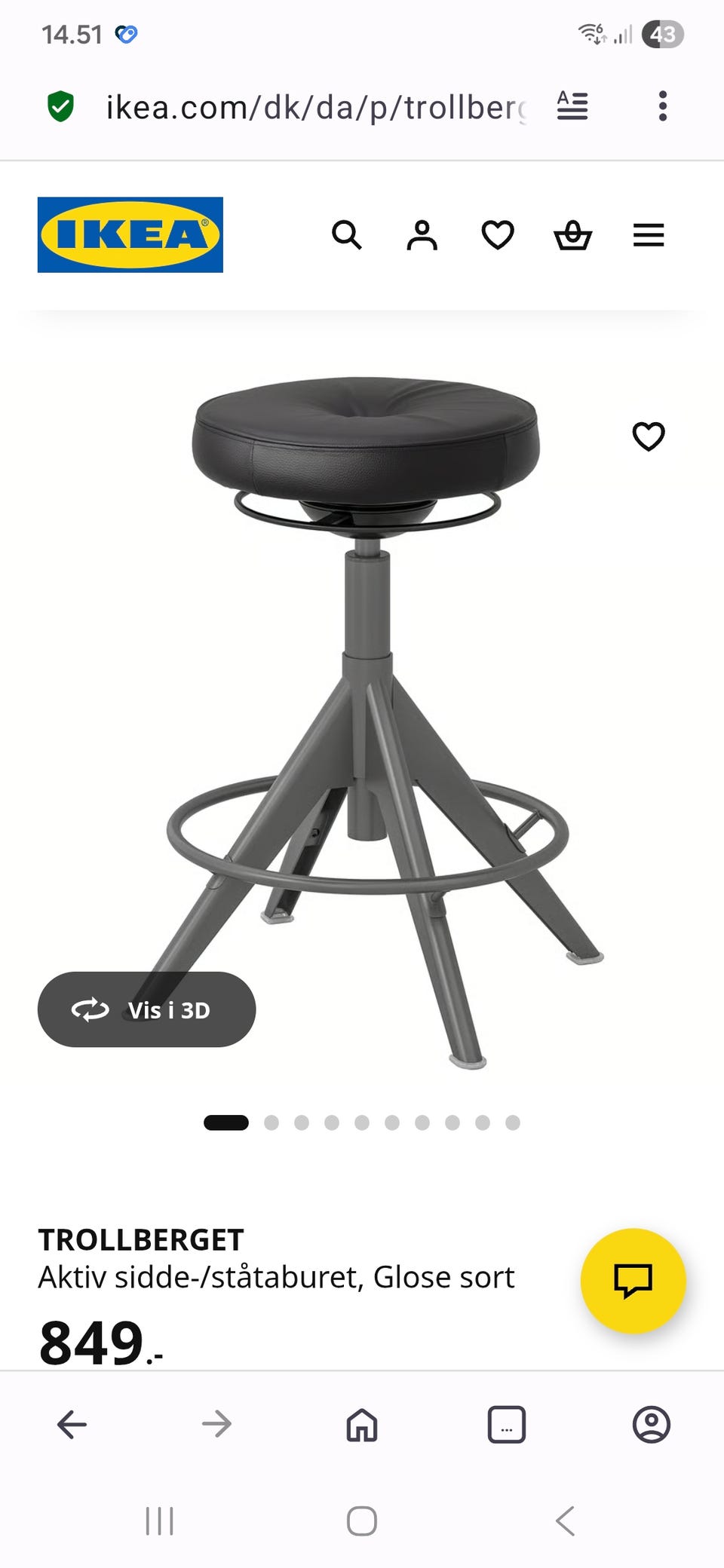
Task: Tap the system home button
Action: 362,1521
